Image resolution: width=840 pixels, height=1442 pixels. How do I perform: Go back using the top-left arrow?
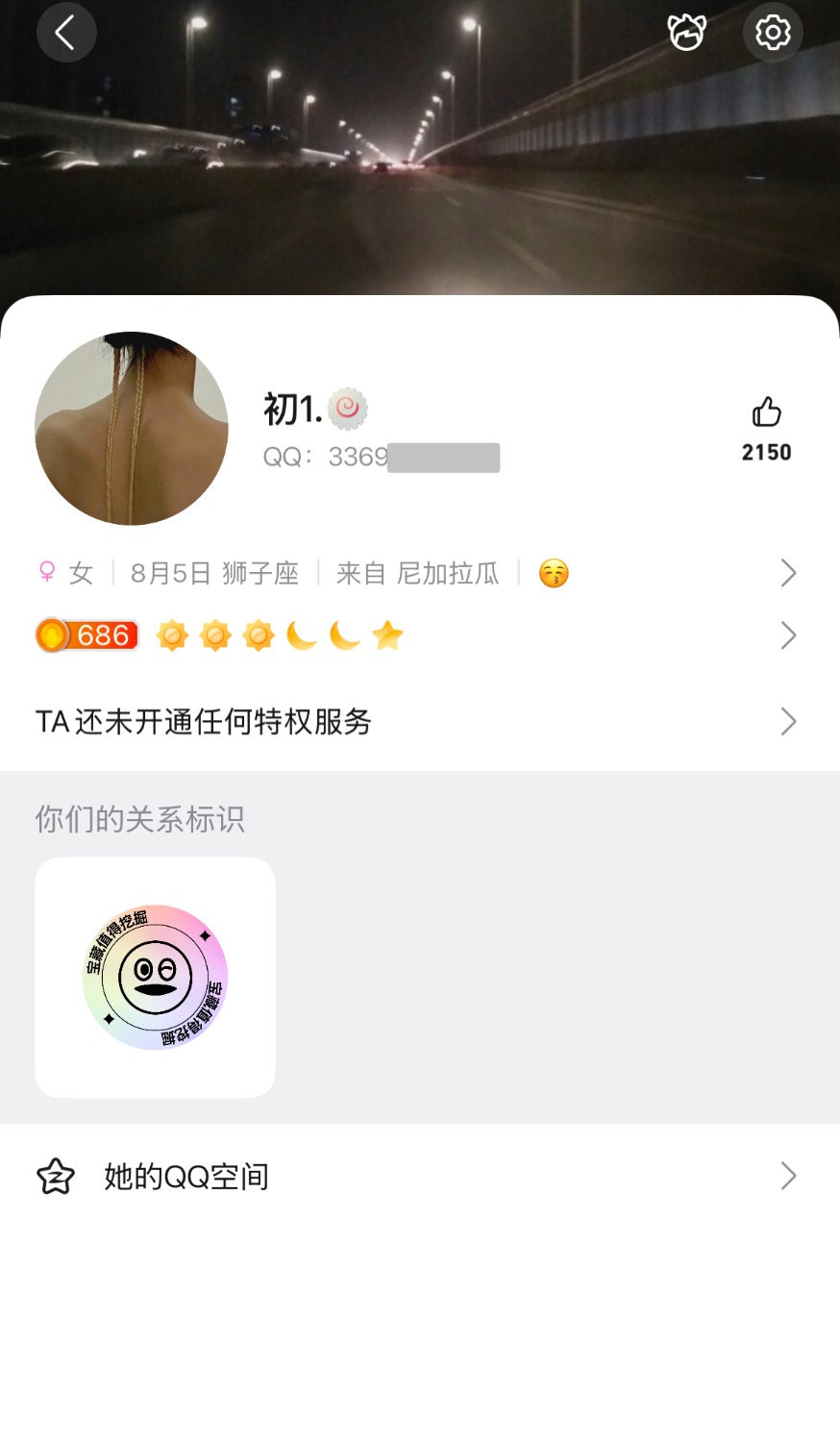(x=65, y=33)
